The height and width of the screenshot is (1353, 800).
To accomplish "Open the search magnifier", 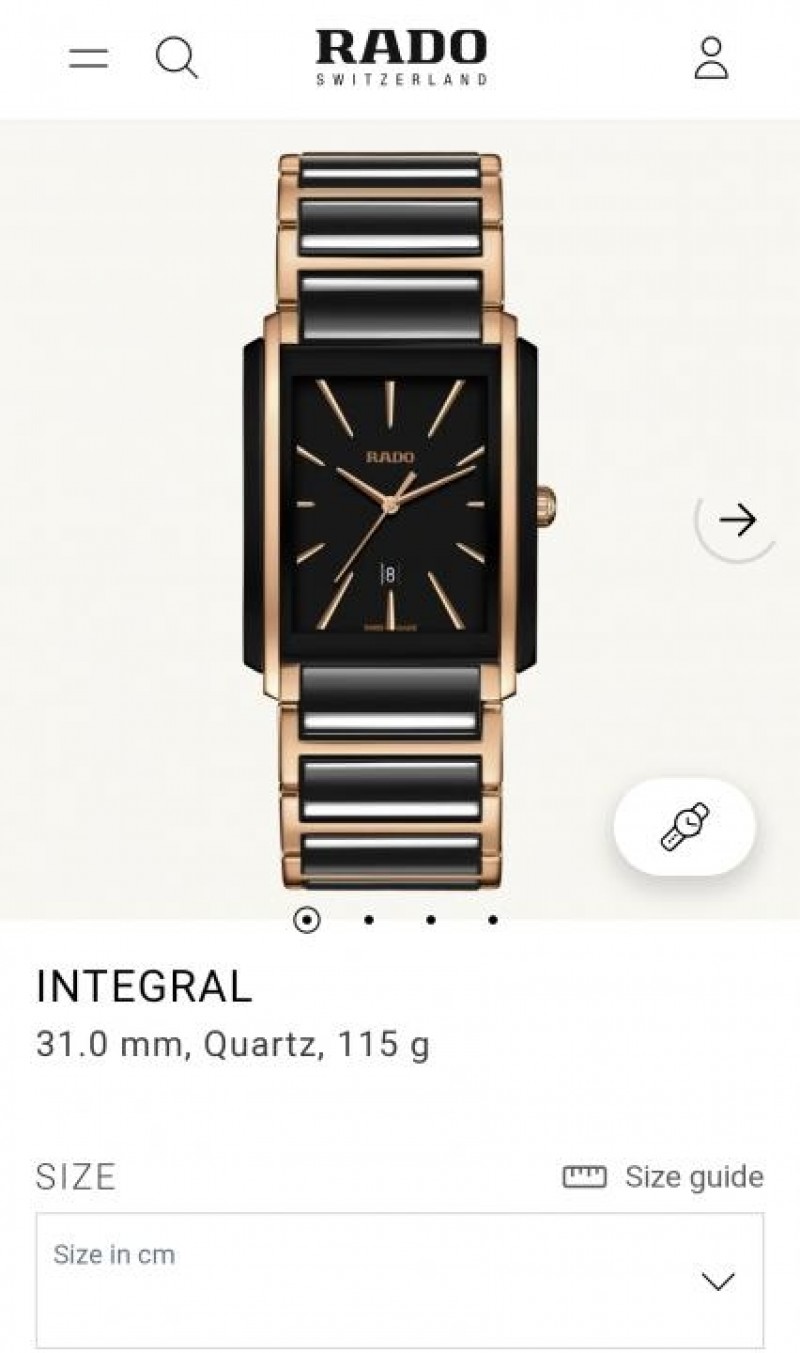I will [176, 58].
